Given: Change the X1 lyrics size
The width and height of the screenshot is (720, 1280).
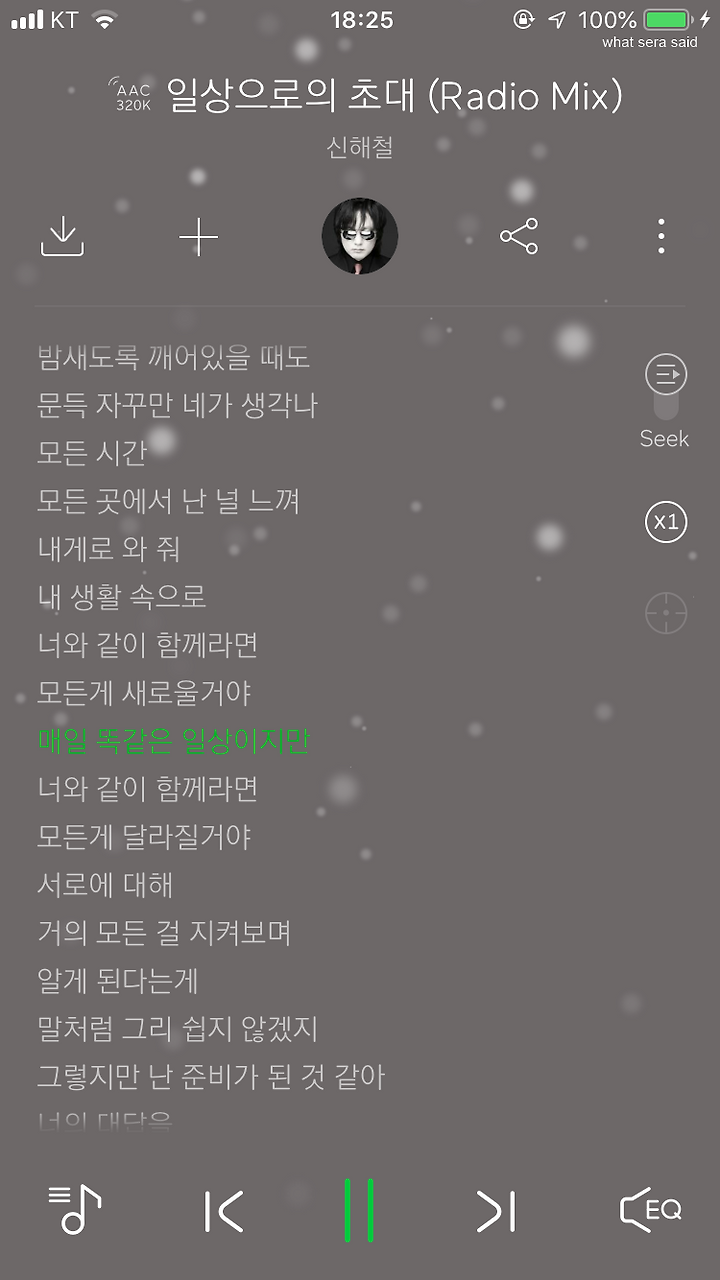Looking at the screenshot, I should (666, 522).
